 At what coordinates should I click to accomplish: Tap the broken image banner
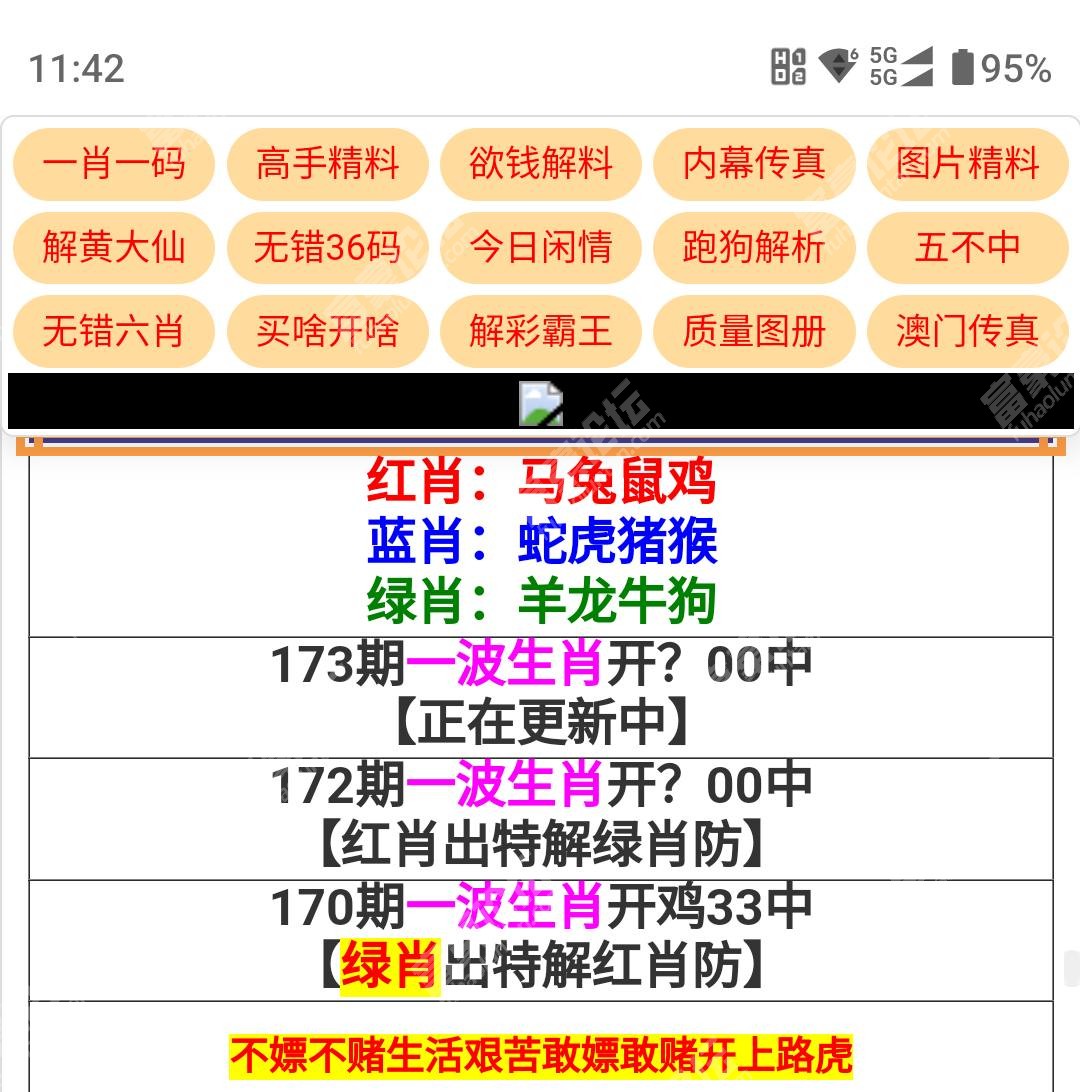540,403
